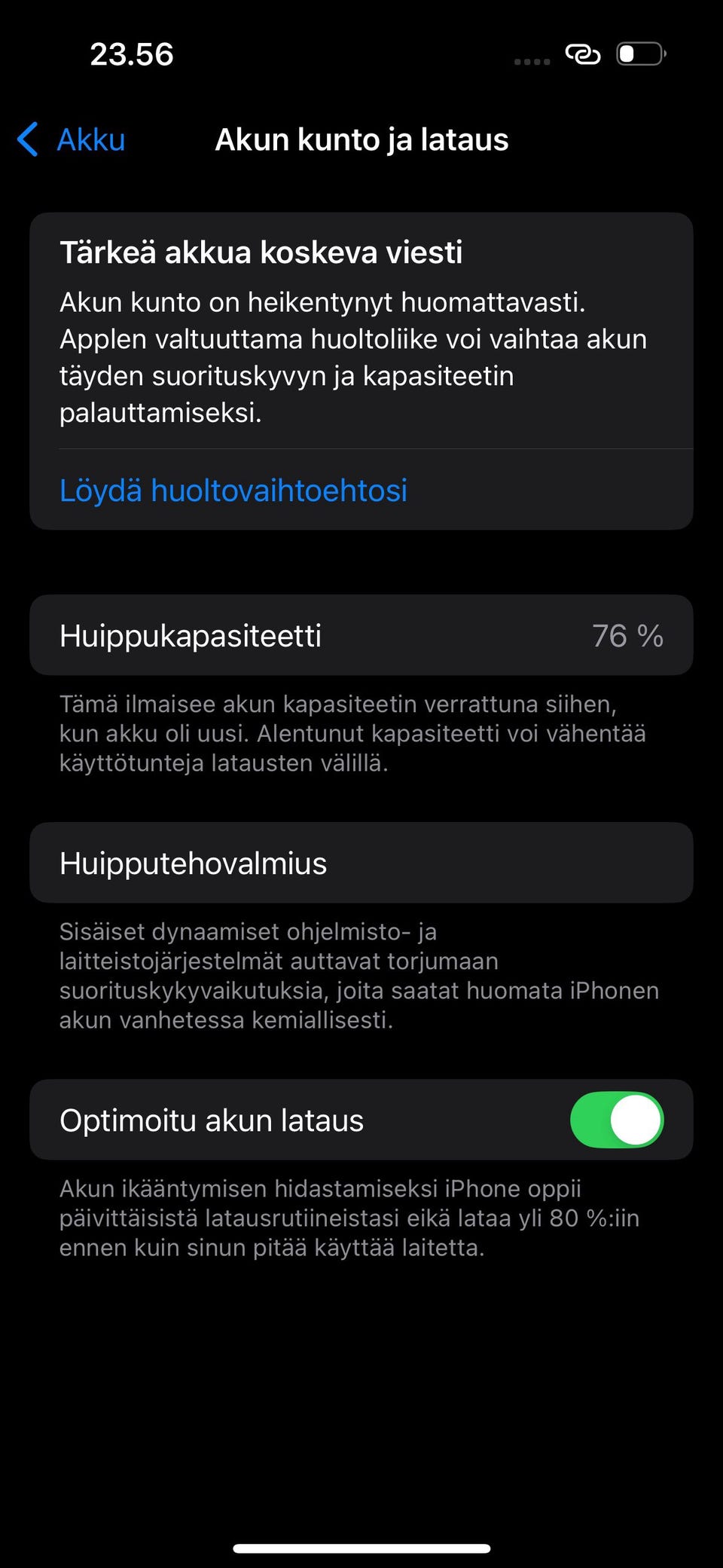This screenshot has width=723, height=1568.
Task: Select the Akun kunto ja lataus title
Action: (x=362, y=139)
